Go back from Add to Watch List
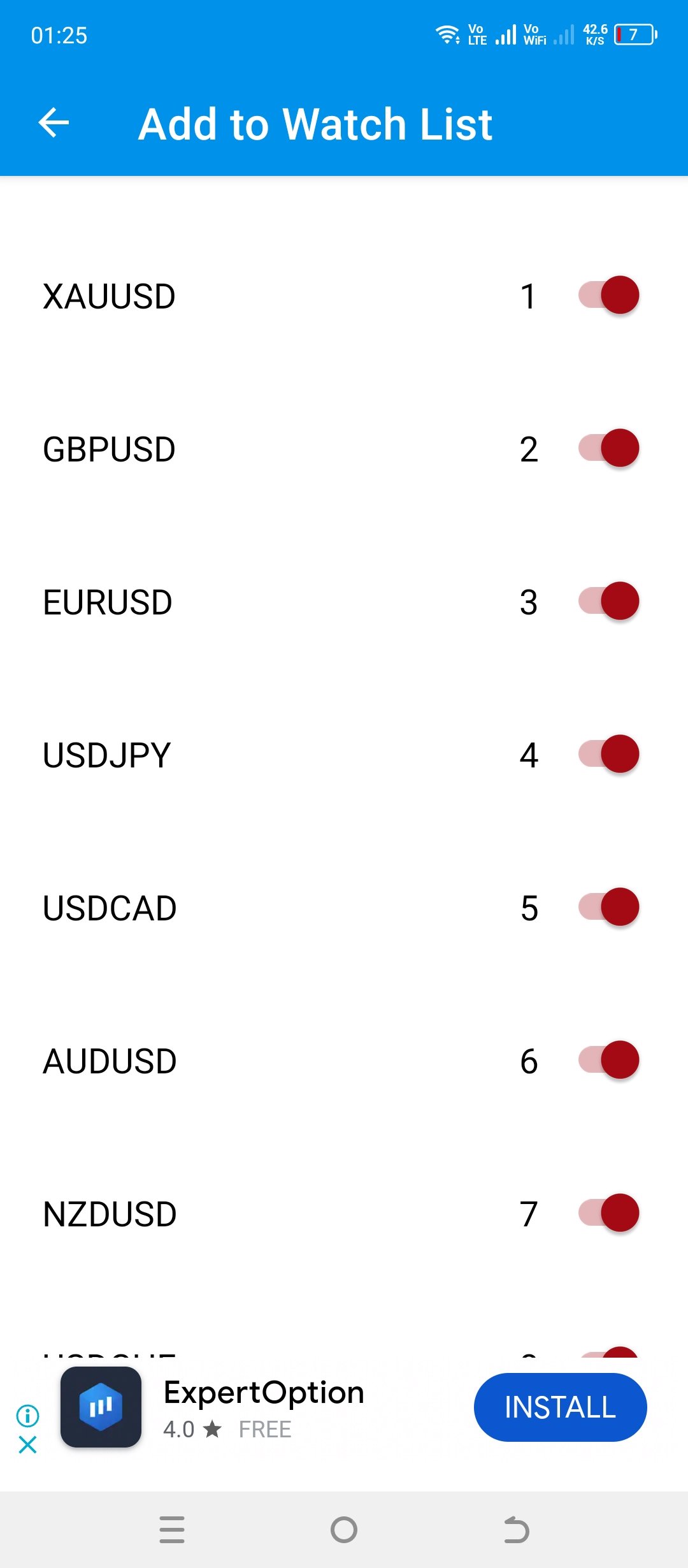688x1568 pixels. [54, 123]
